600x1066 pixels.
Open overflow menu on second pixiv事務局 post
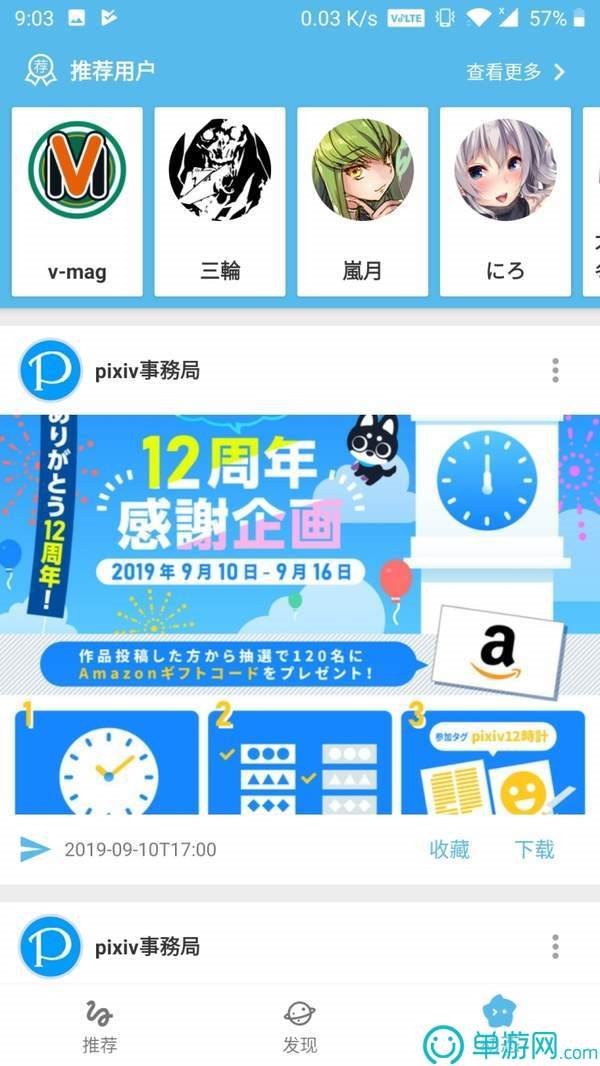point(555,946)
